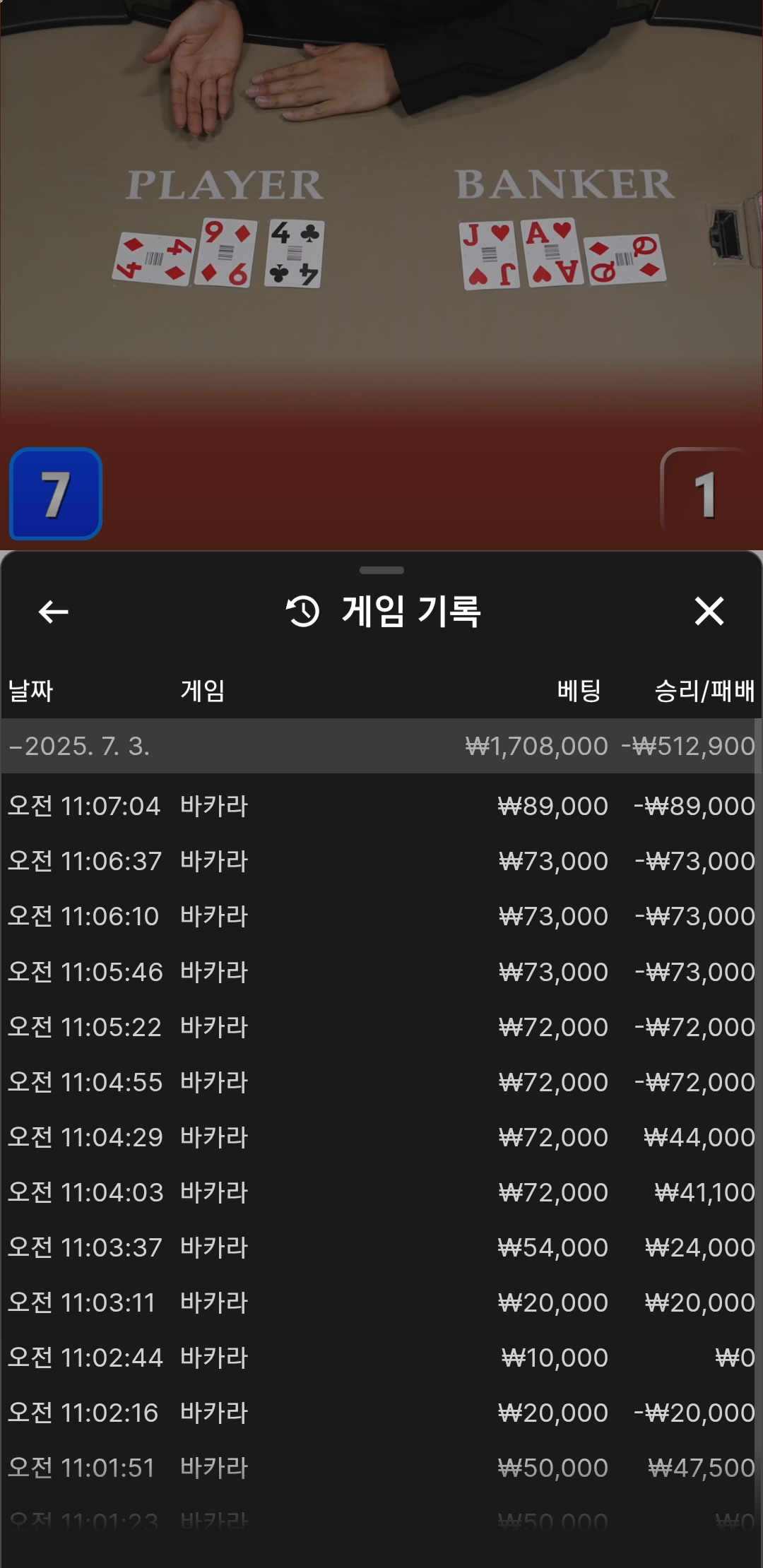Viewport: 763px width, 1568px height.
Task: Open the 오전 11:03:11 바카라 record
Action: tap(381, 1302)
